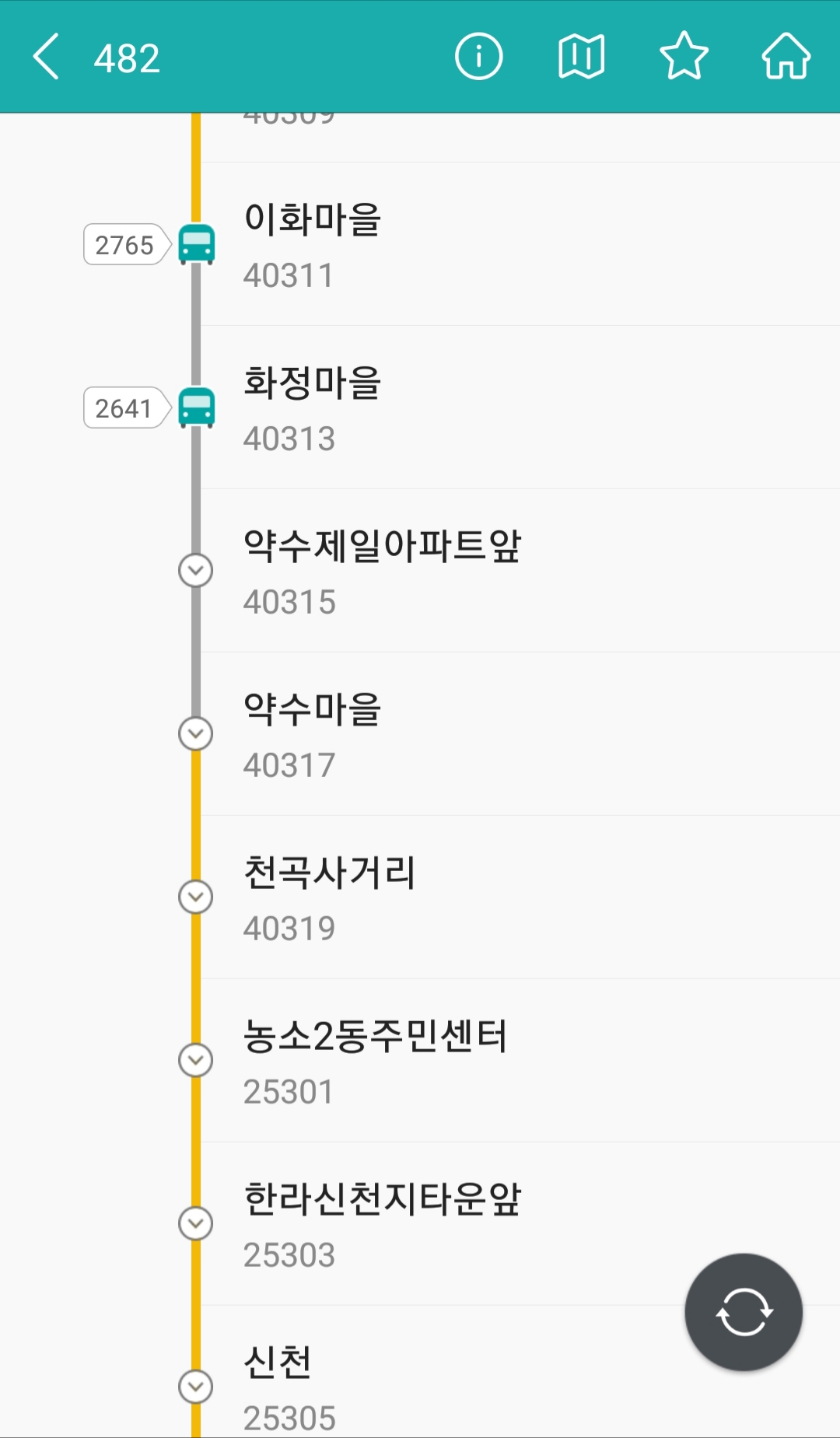Select 한라신천지타운앞 stop
This screenshot has height=1438, width=840.
(520, 1224)
